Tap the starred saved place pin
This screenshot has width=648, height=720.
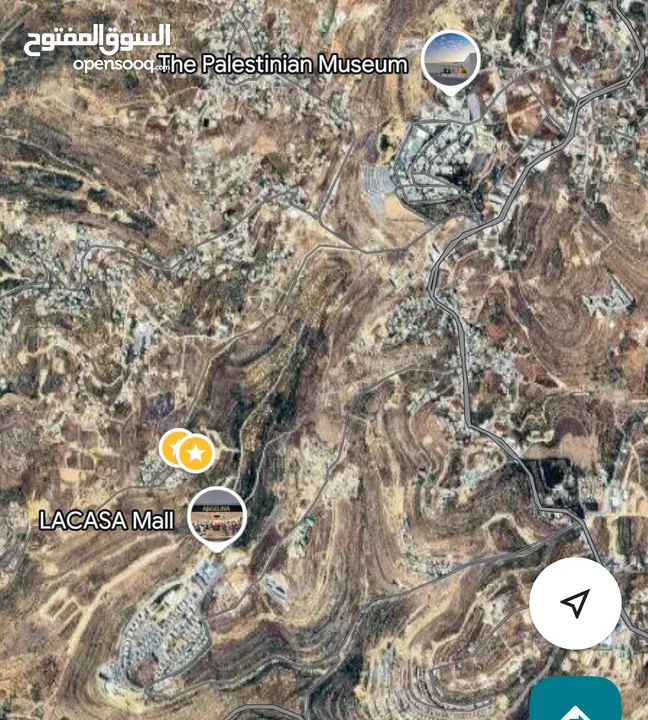click(195, 454)
